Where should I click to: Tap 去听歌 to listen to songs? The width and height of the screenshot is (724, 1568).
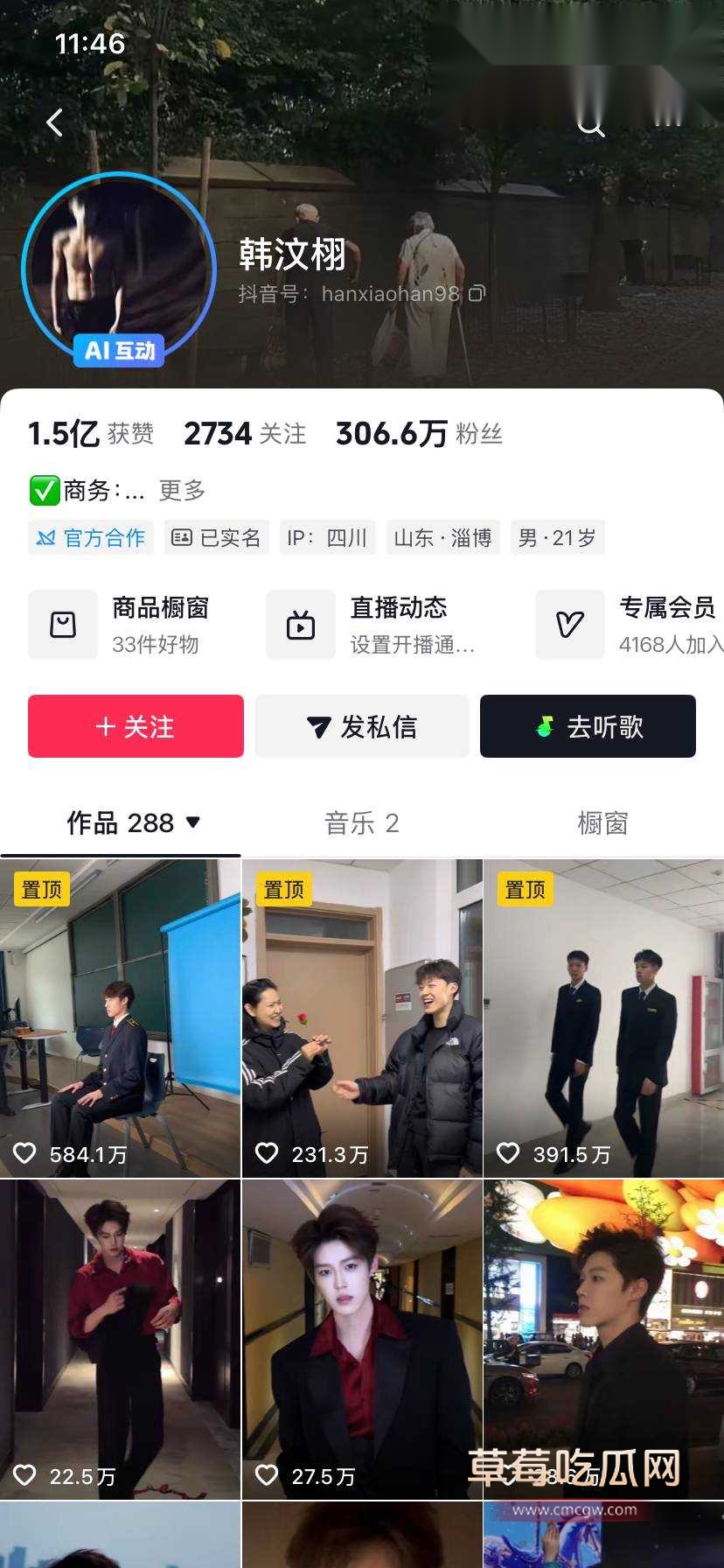pyautogui.click(x=588, y=726)
